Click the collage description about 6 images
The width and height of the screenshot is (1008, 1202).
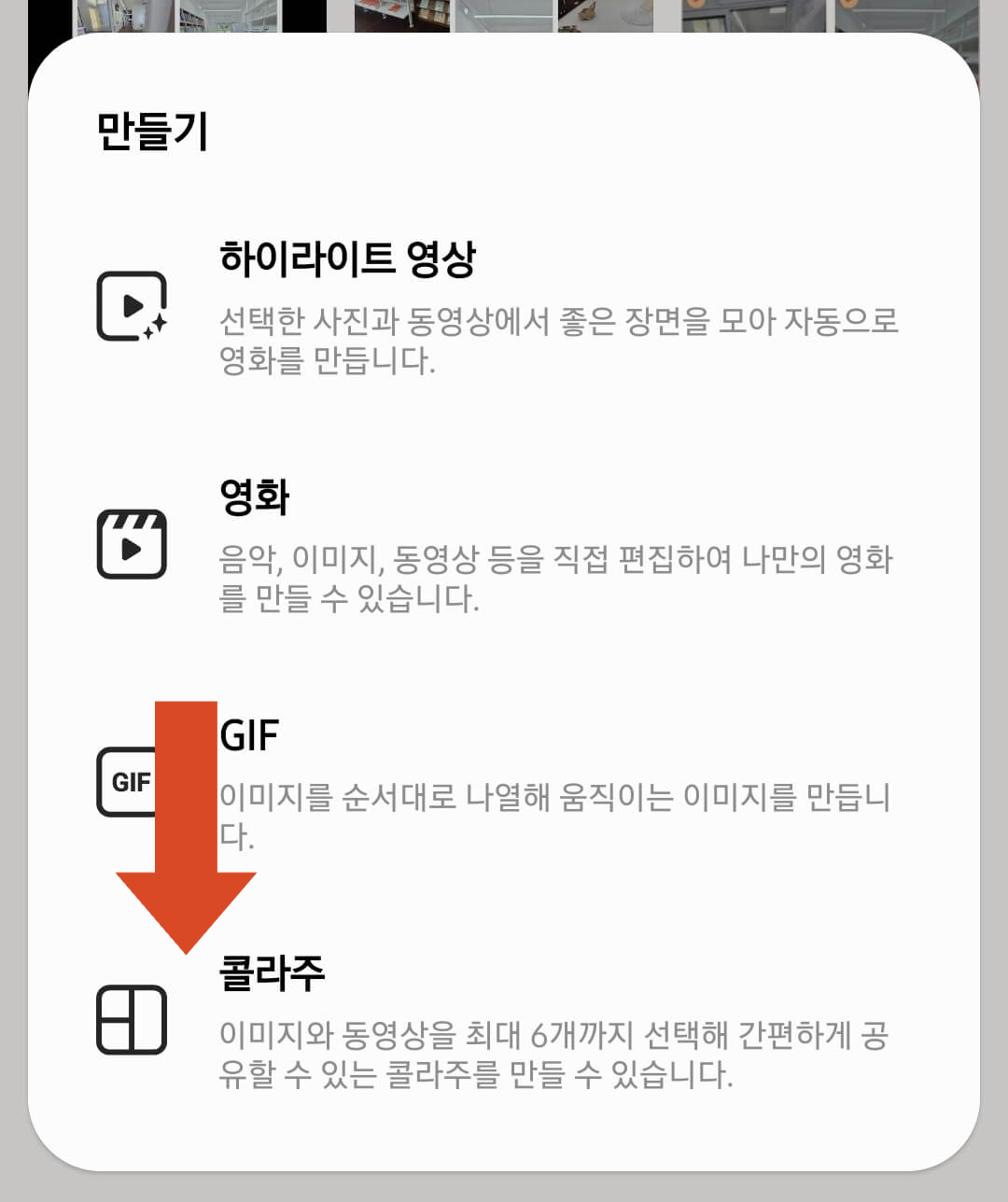(558, 1055)
